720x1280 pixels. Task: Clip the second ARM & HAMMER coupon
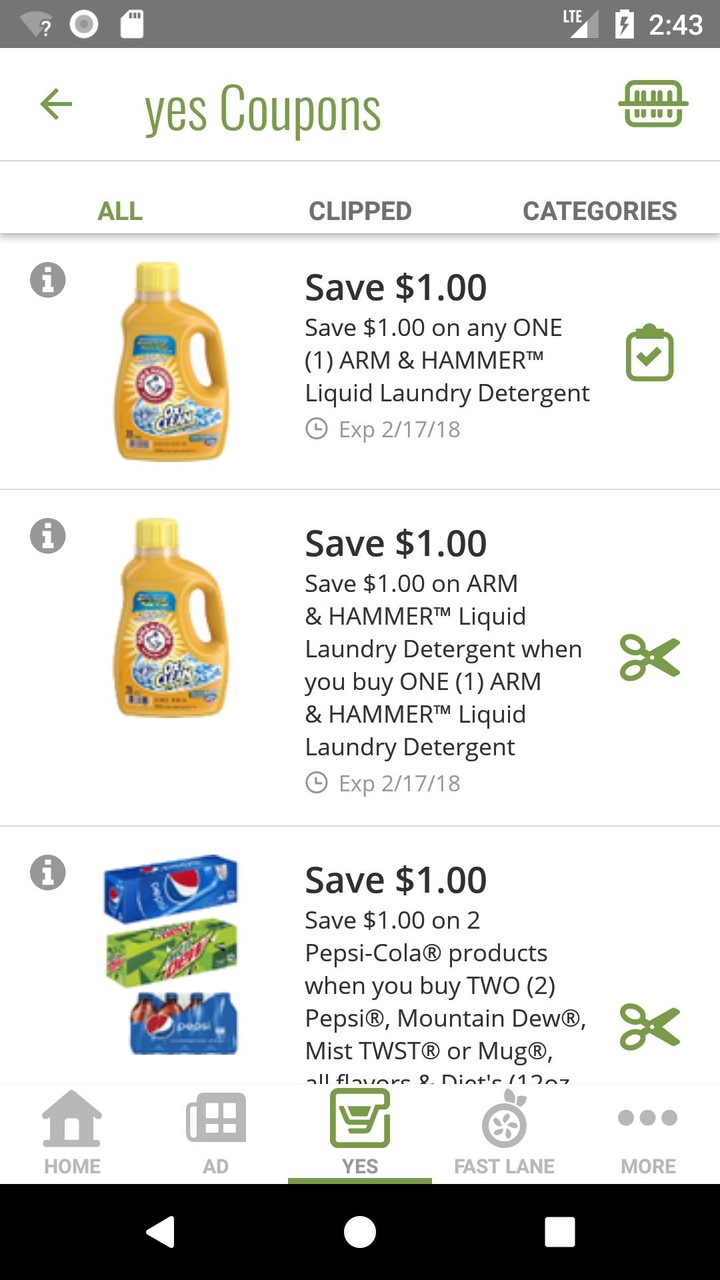click(x=649, y=655)
